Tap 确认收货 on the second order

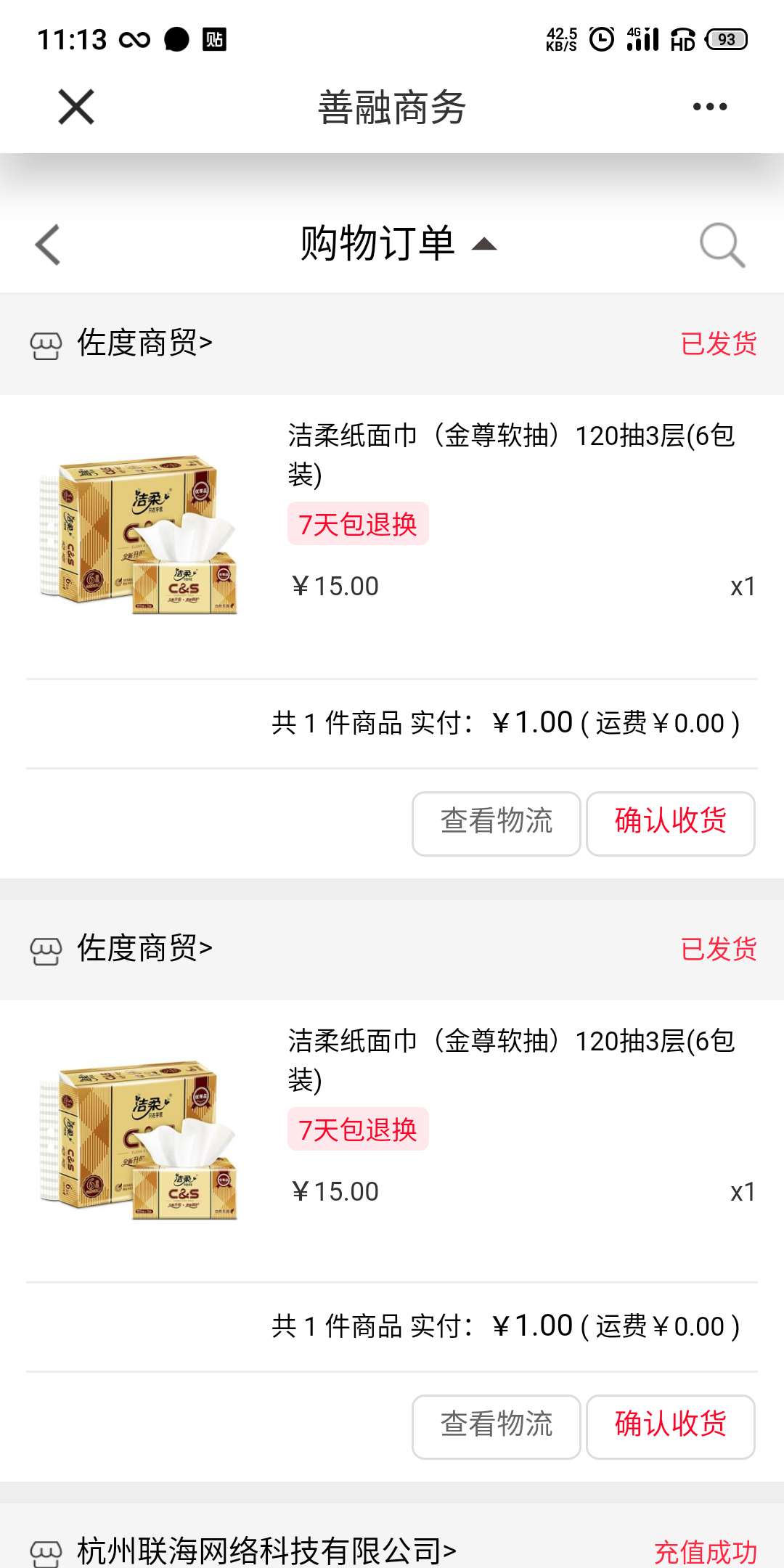click(670, 1426)
